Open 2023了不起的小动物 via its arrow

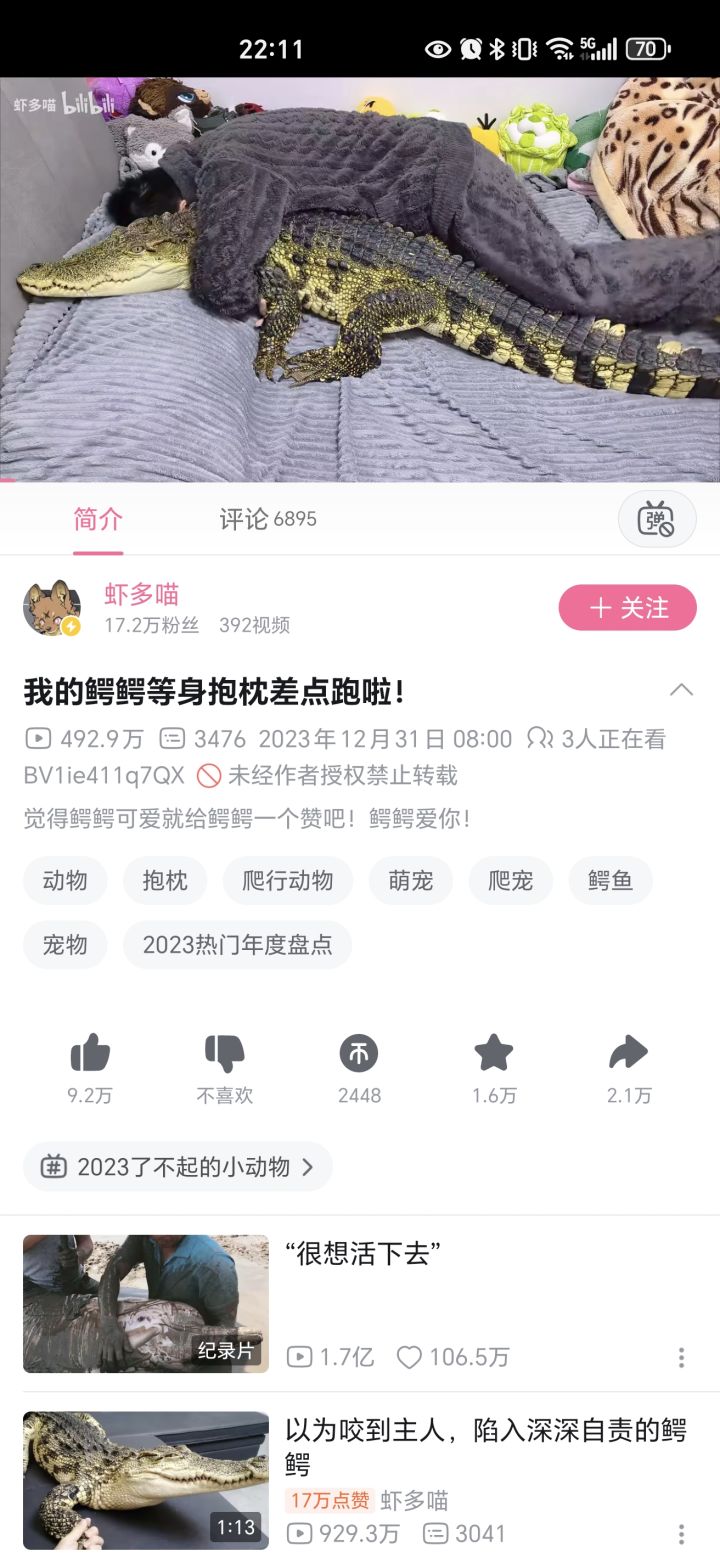click(308, 1167)
